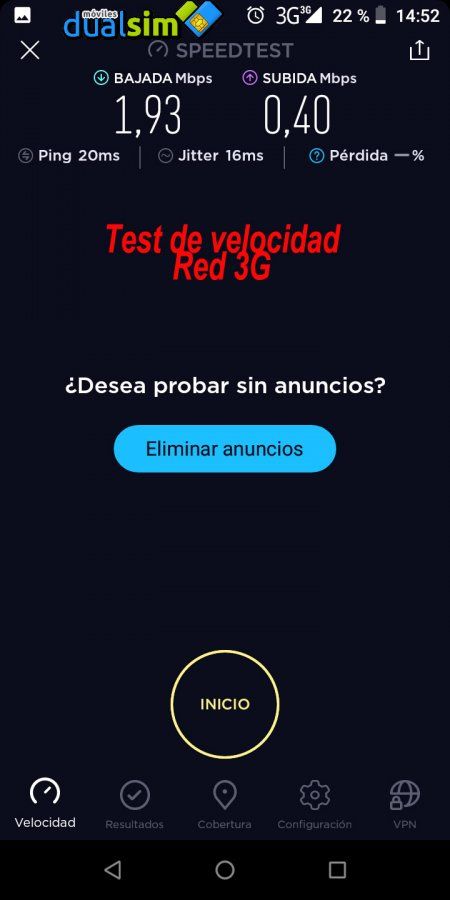
Task: Tap the system back button
Action: click(x=112, y=870)
